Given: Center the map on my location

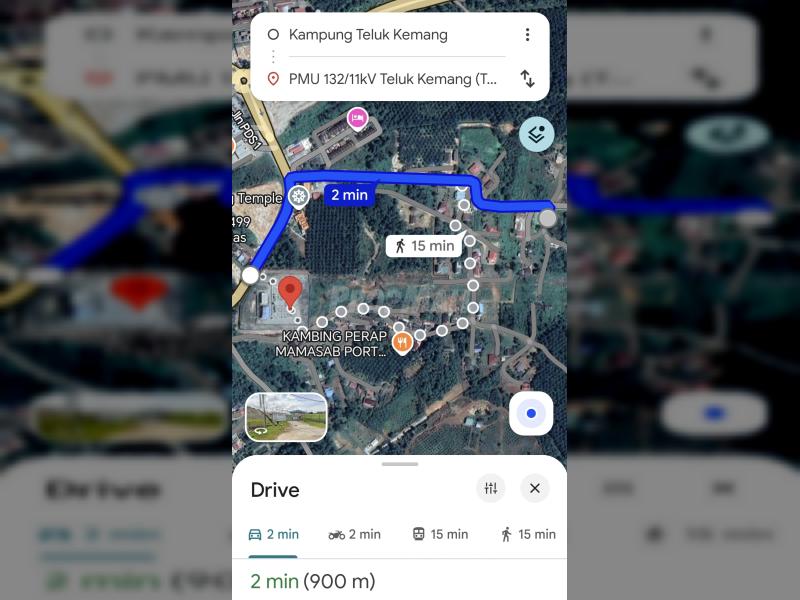Looking at the screenshot, I should [x=531, y=413].
